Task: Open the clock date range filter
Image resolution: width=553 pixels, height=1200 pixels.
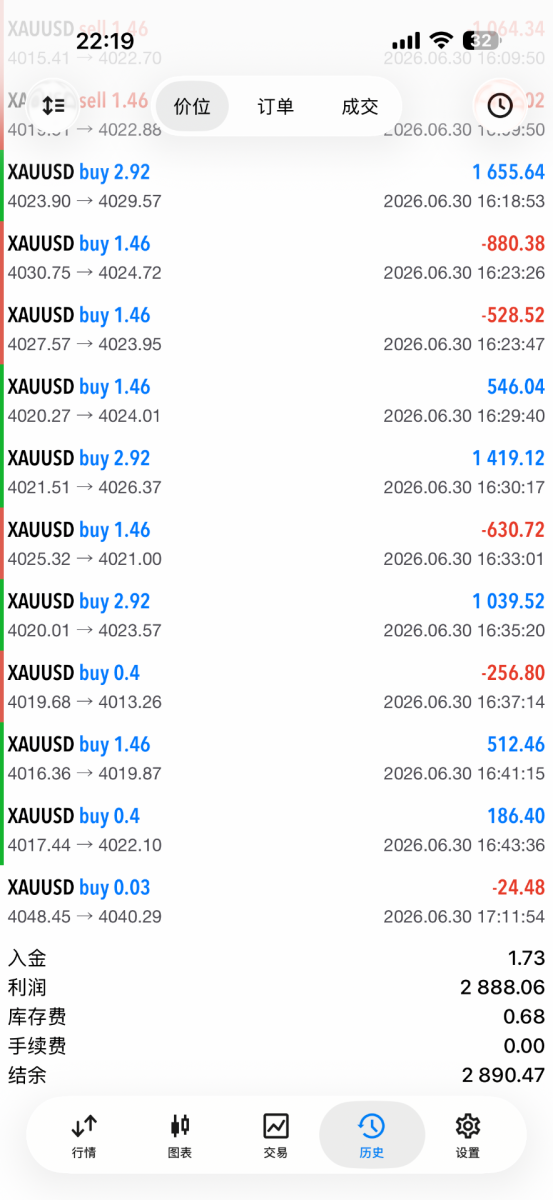Action: point(499,105)
